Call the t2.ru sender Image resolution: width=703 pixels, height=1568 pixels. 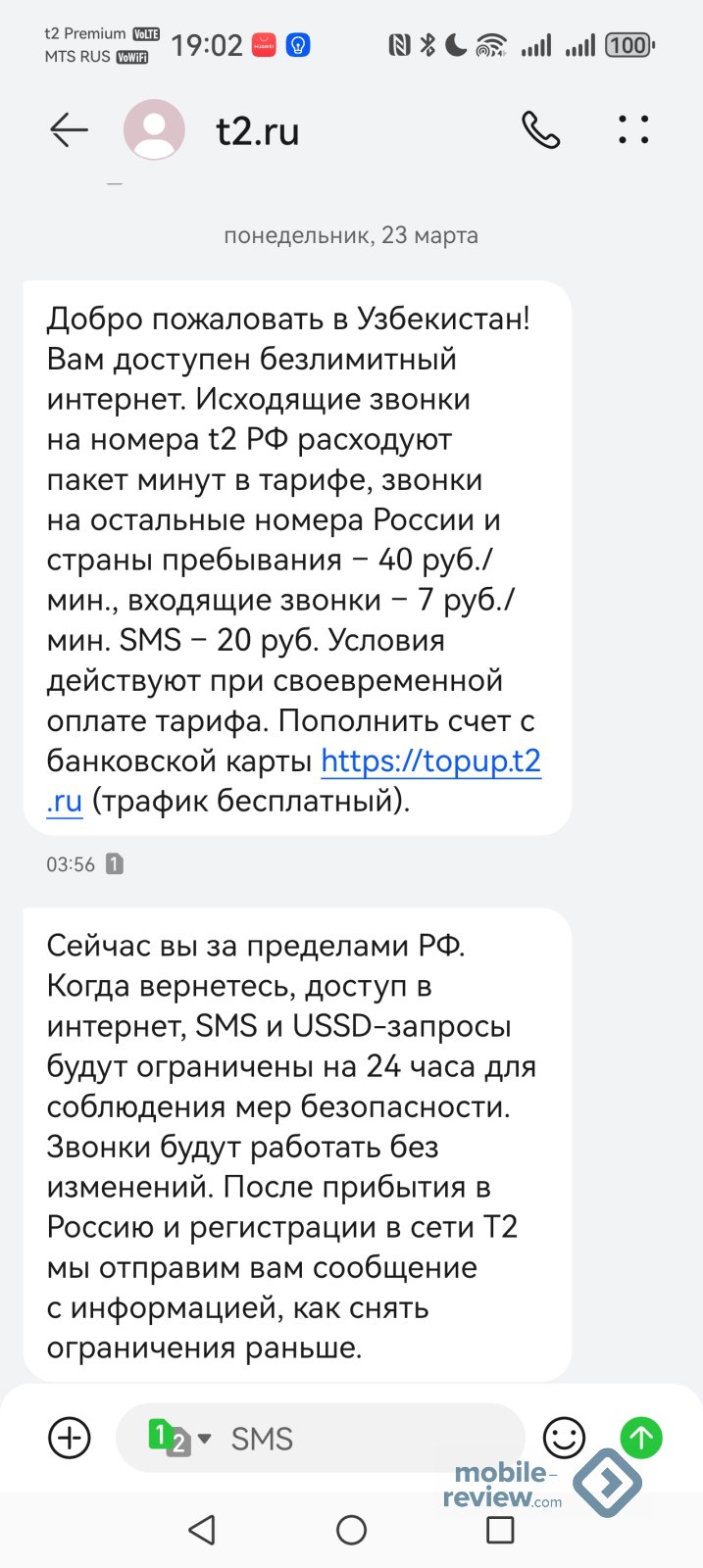pos(540,130)
